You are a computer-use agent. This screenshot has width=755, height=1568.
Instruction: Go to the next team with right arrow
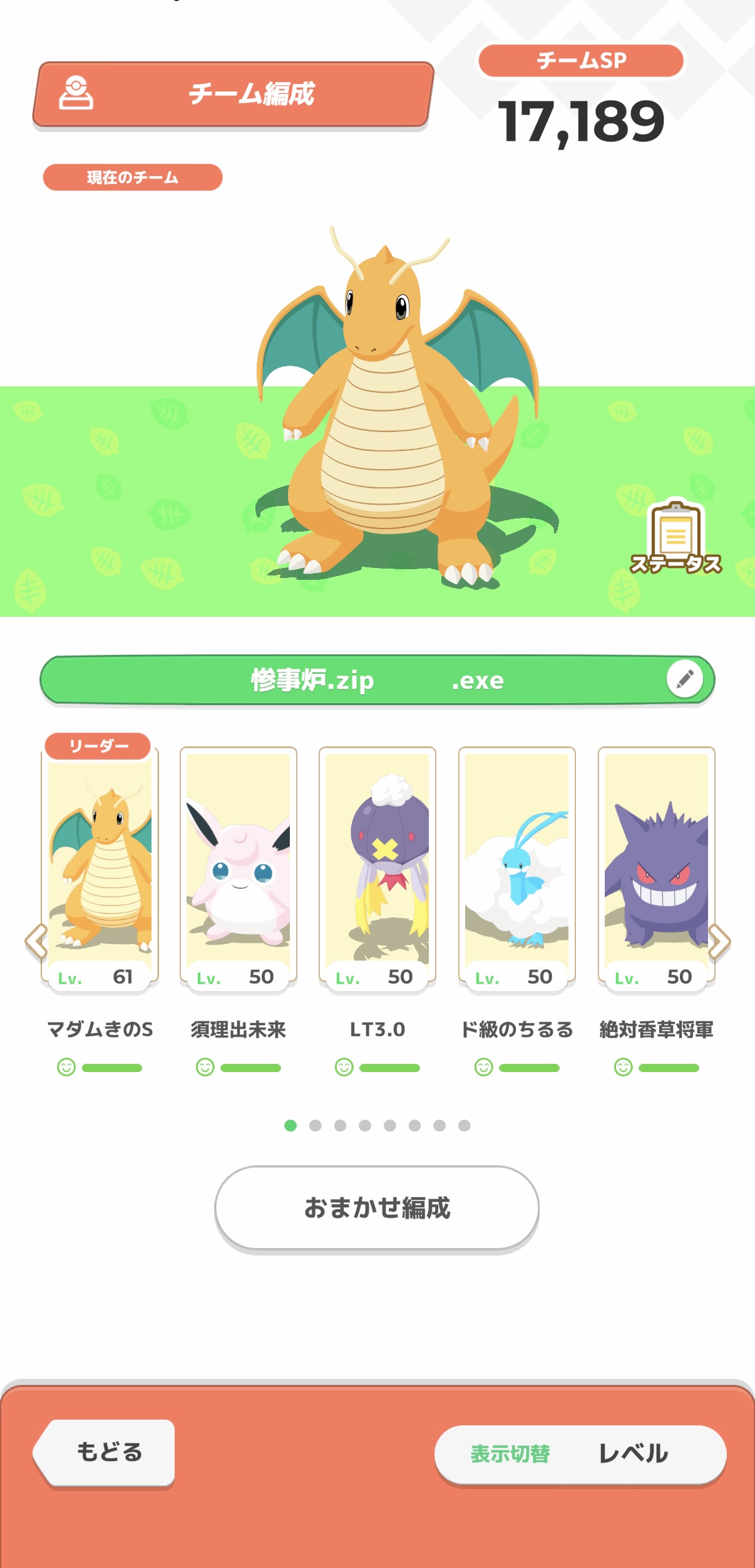(x=719, y=941)
